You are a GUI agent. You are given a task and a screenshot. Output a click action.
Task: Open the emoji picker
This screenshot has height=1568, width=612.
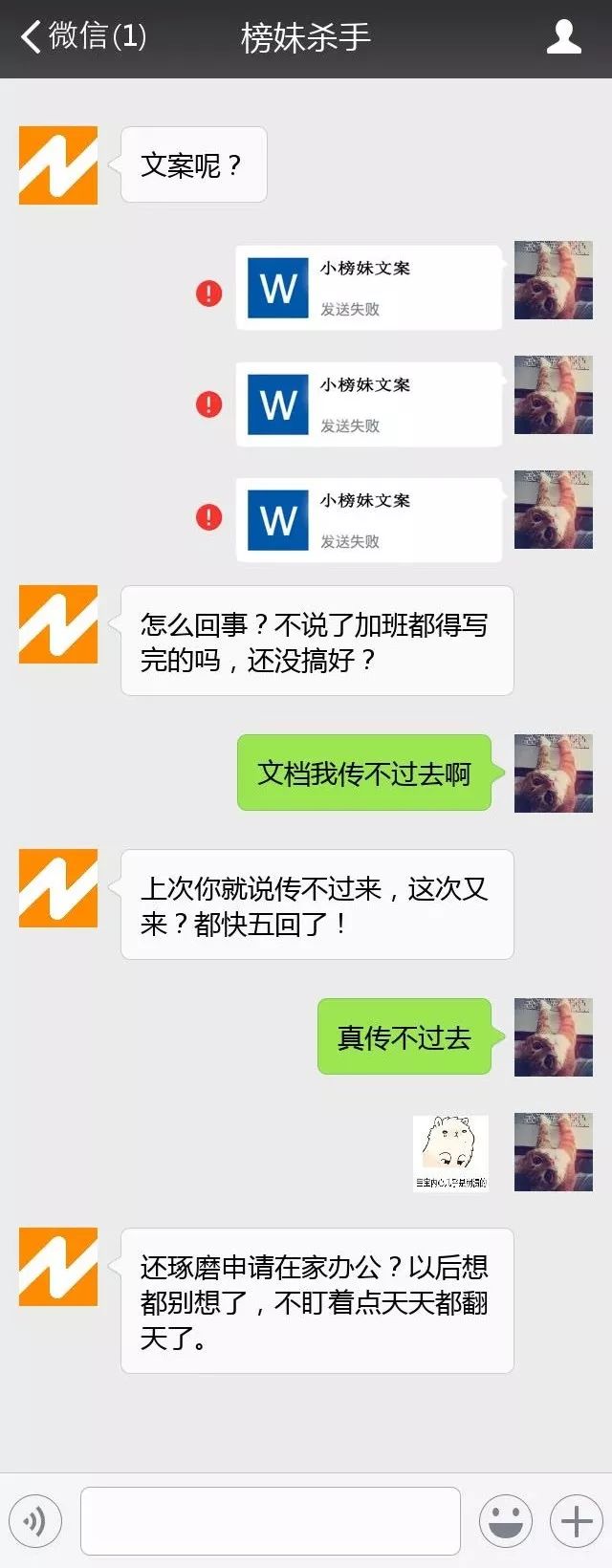[x=505, y=1520]
